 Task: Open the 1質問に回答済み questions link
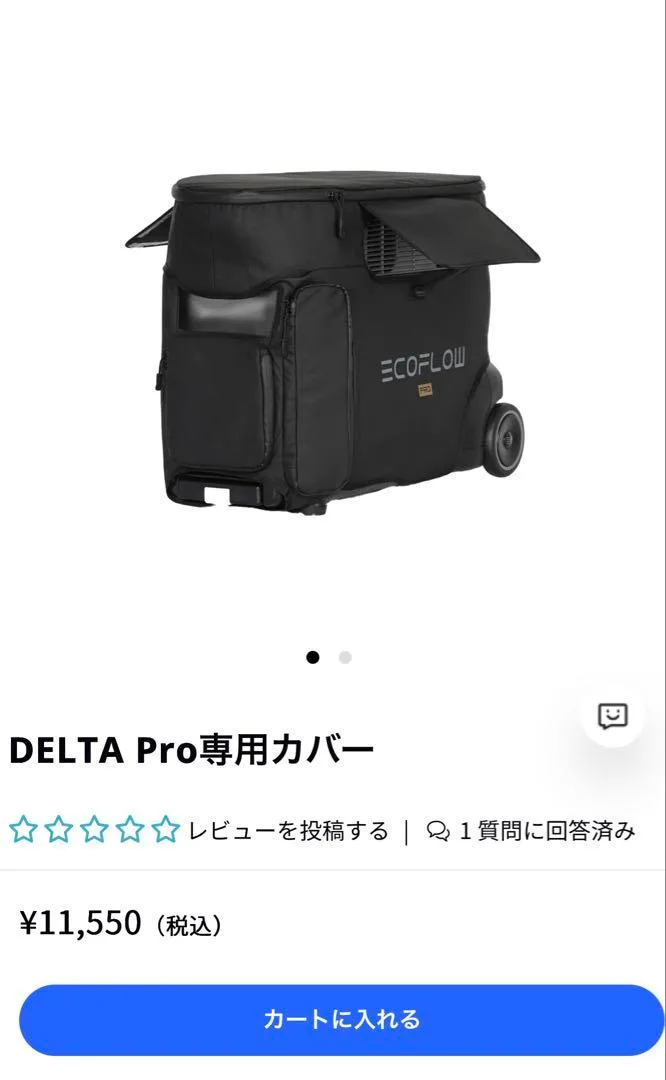[x=531, y=831]
